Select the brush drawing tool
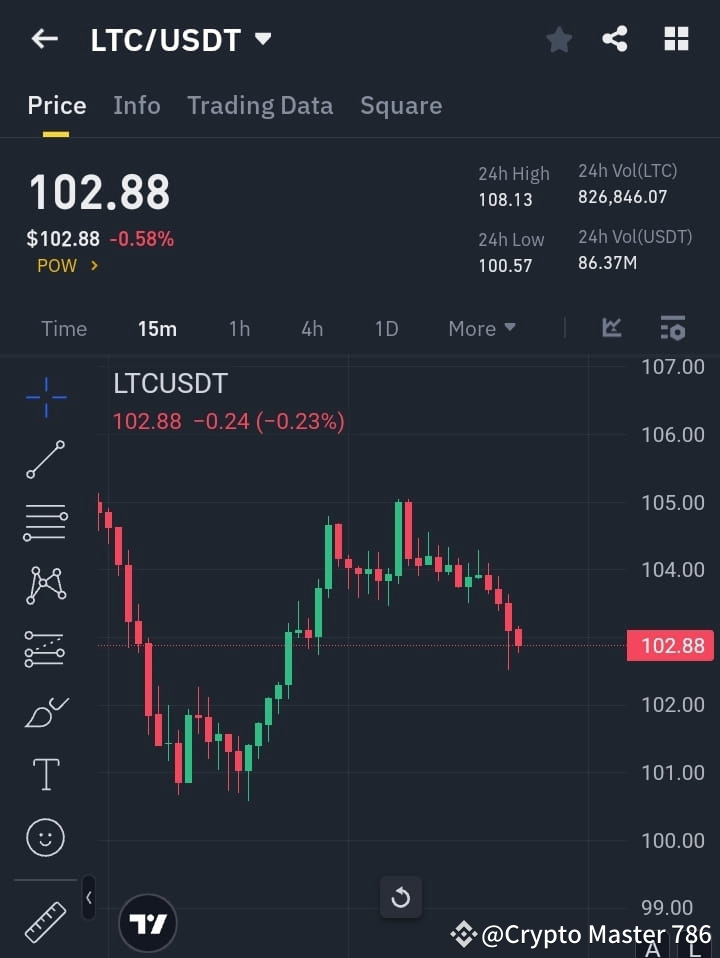This screenshot has width=720, height=958. [x=45, y=712]
